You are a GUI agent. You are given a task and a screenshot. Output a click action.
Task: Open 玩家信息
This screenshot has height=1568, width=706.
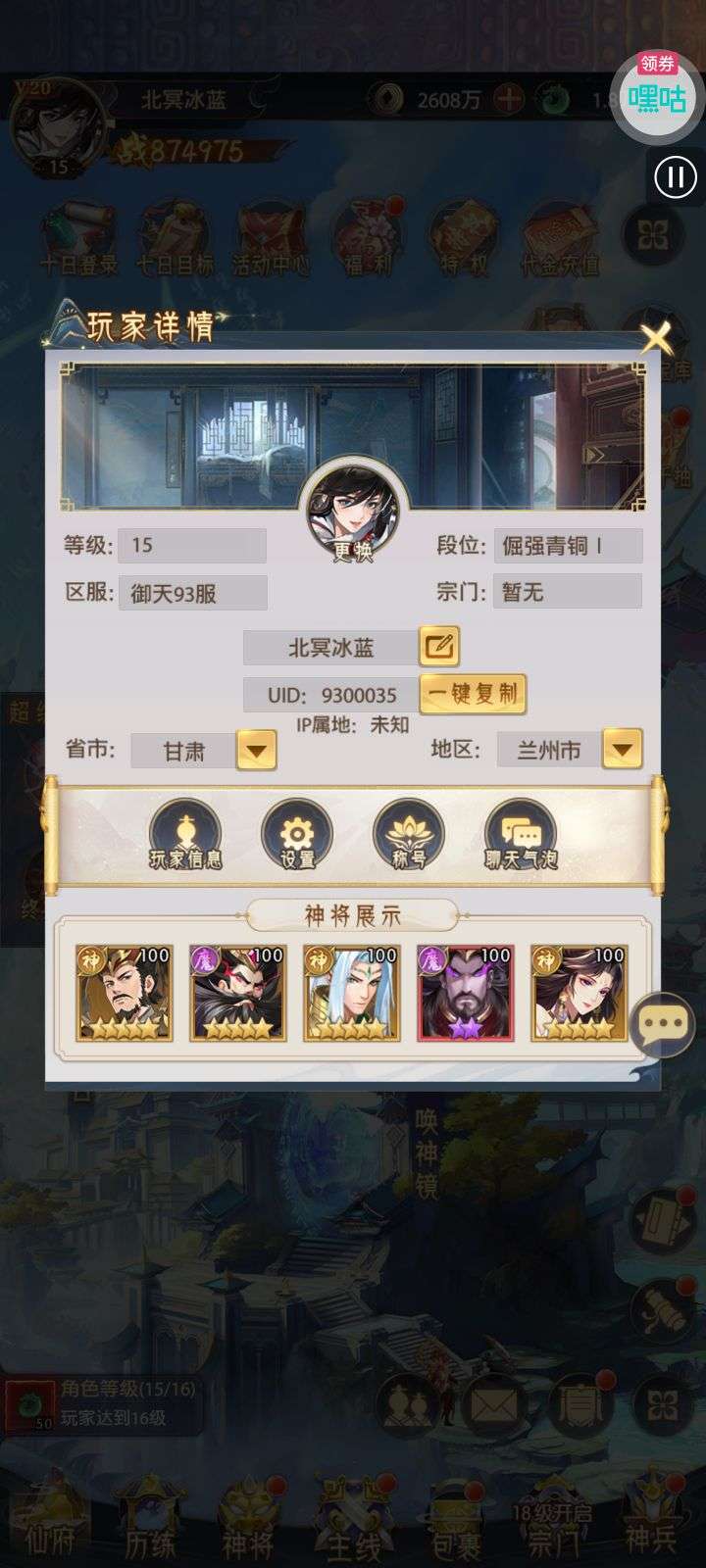tap(184, 834)
